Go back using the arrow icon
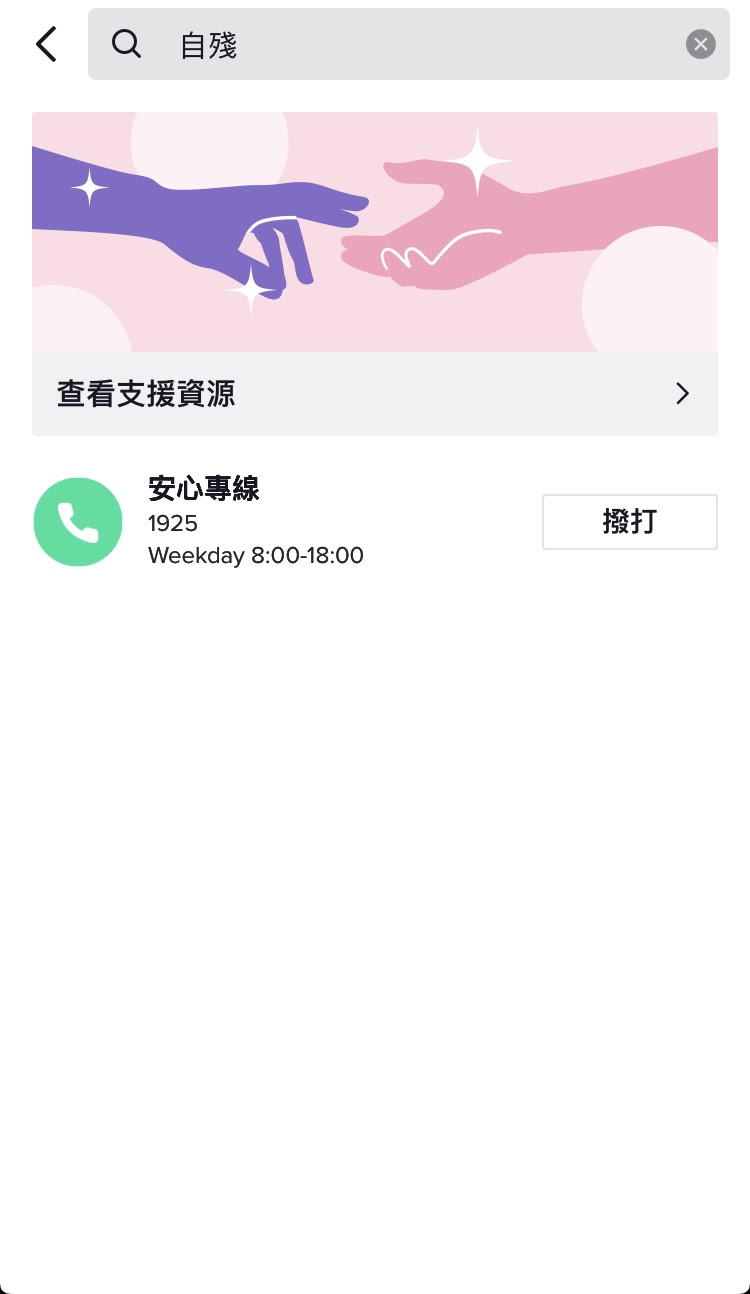750x1294 pixels. 46,45
